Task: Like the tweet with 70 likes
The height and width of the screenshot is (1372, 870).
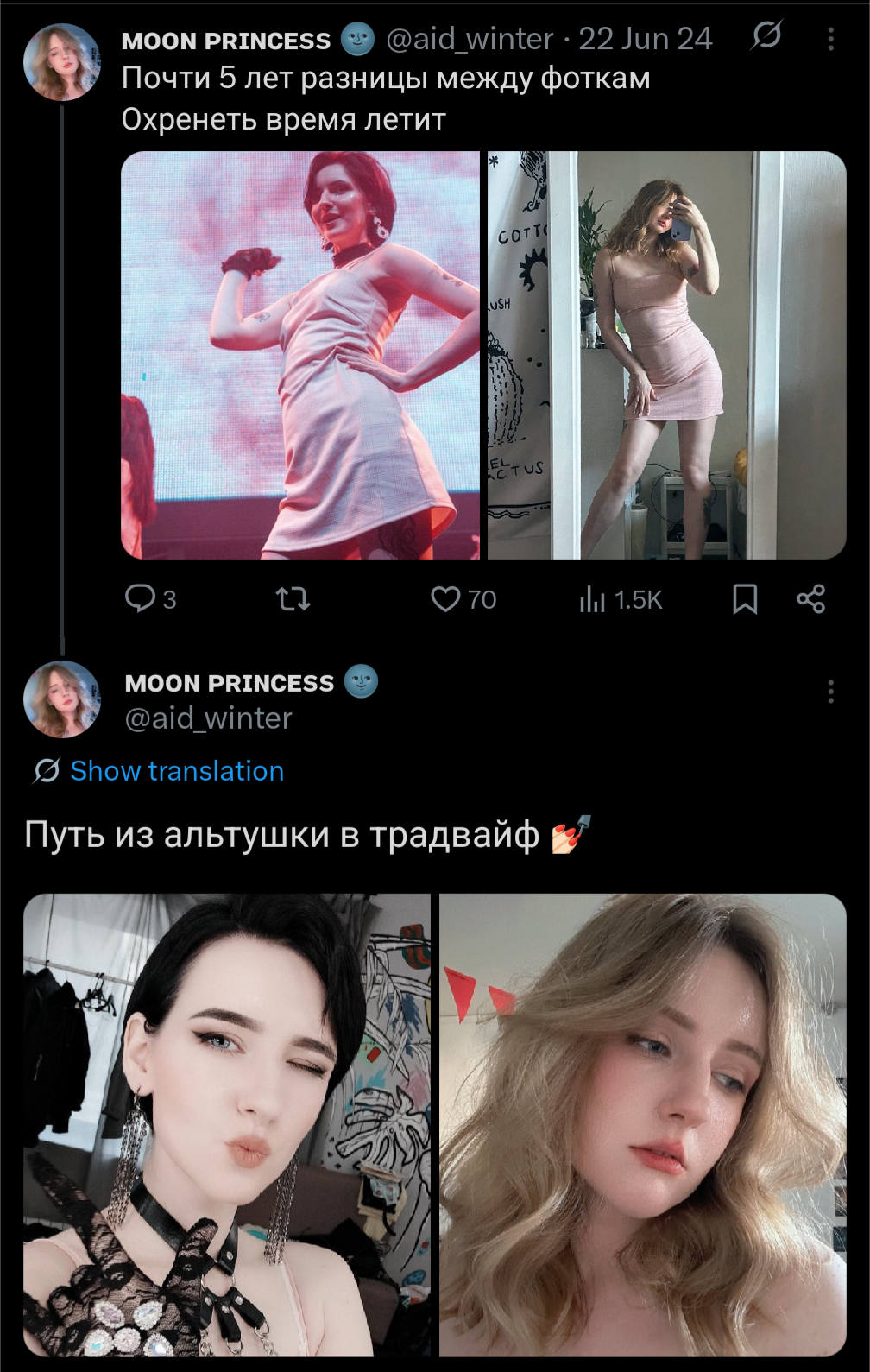Action: (x=446, y=598)
